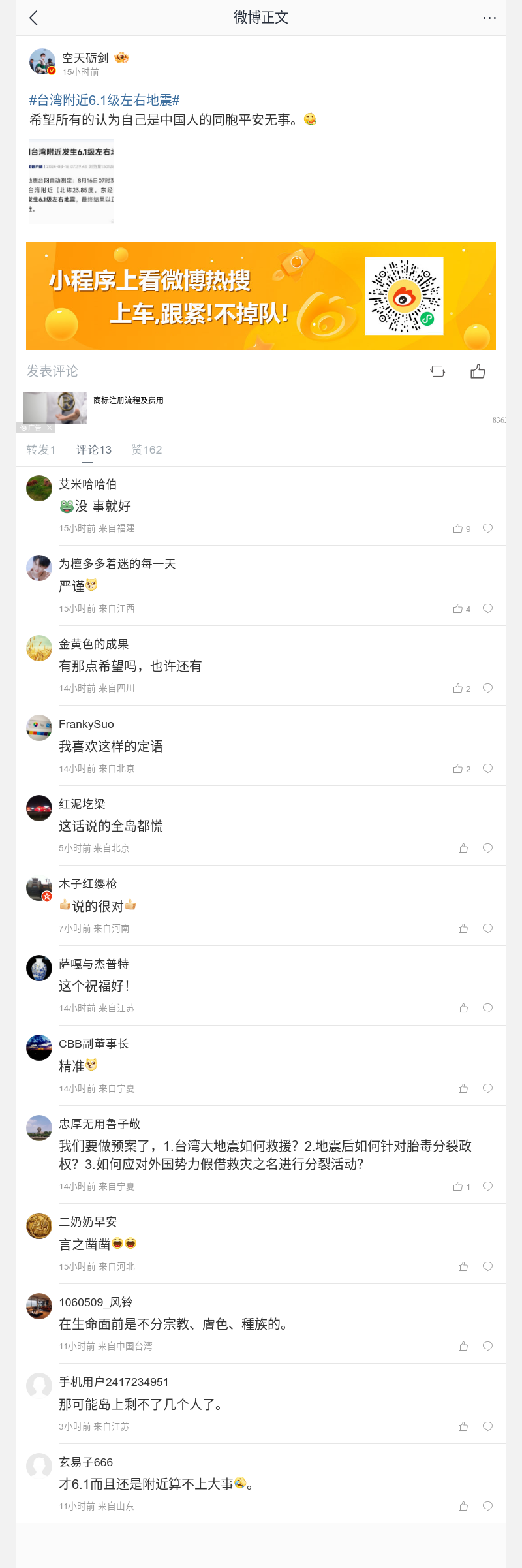Open the three-dot overflow menu
522x1568 pixels.
[489, 18]
